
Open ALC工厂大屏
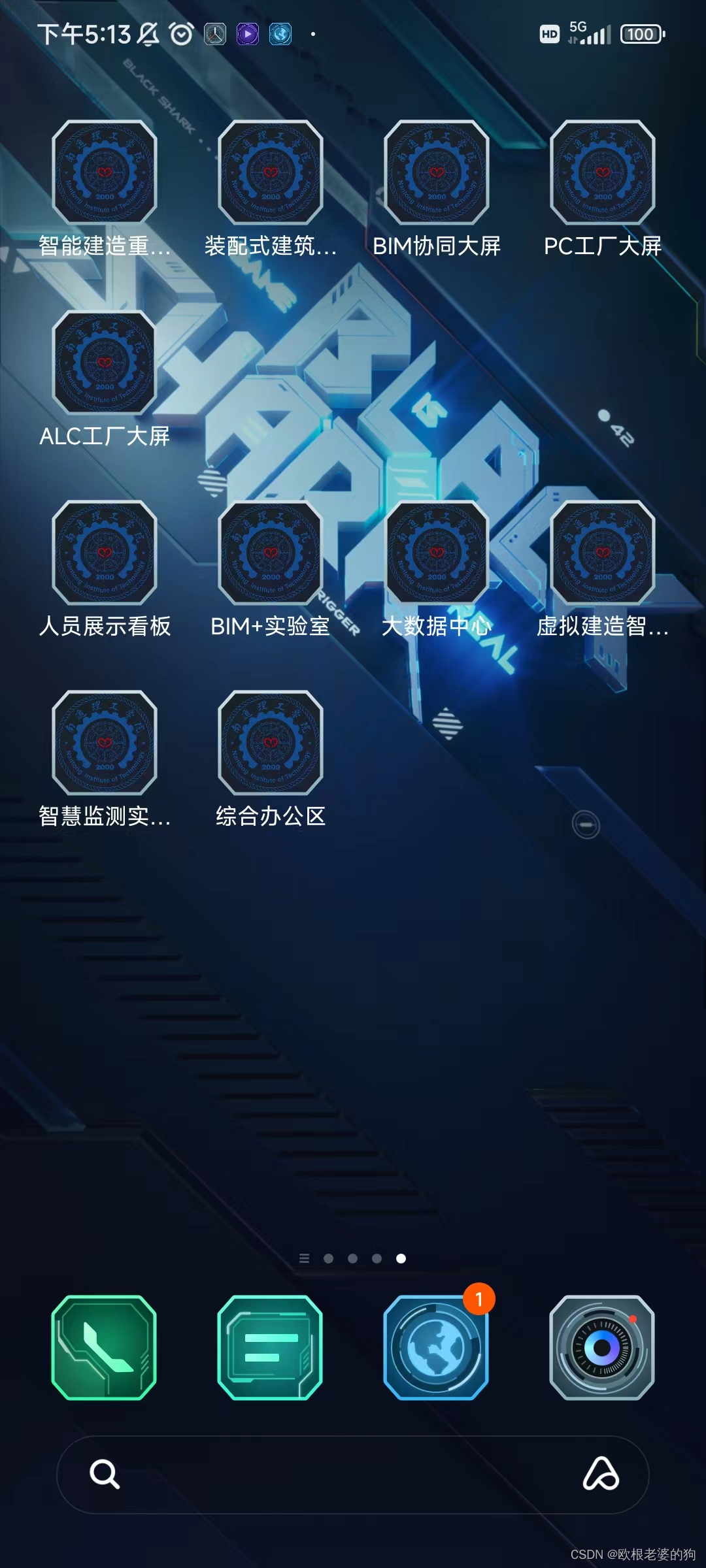tap(105, 363)
